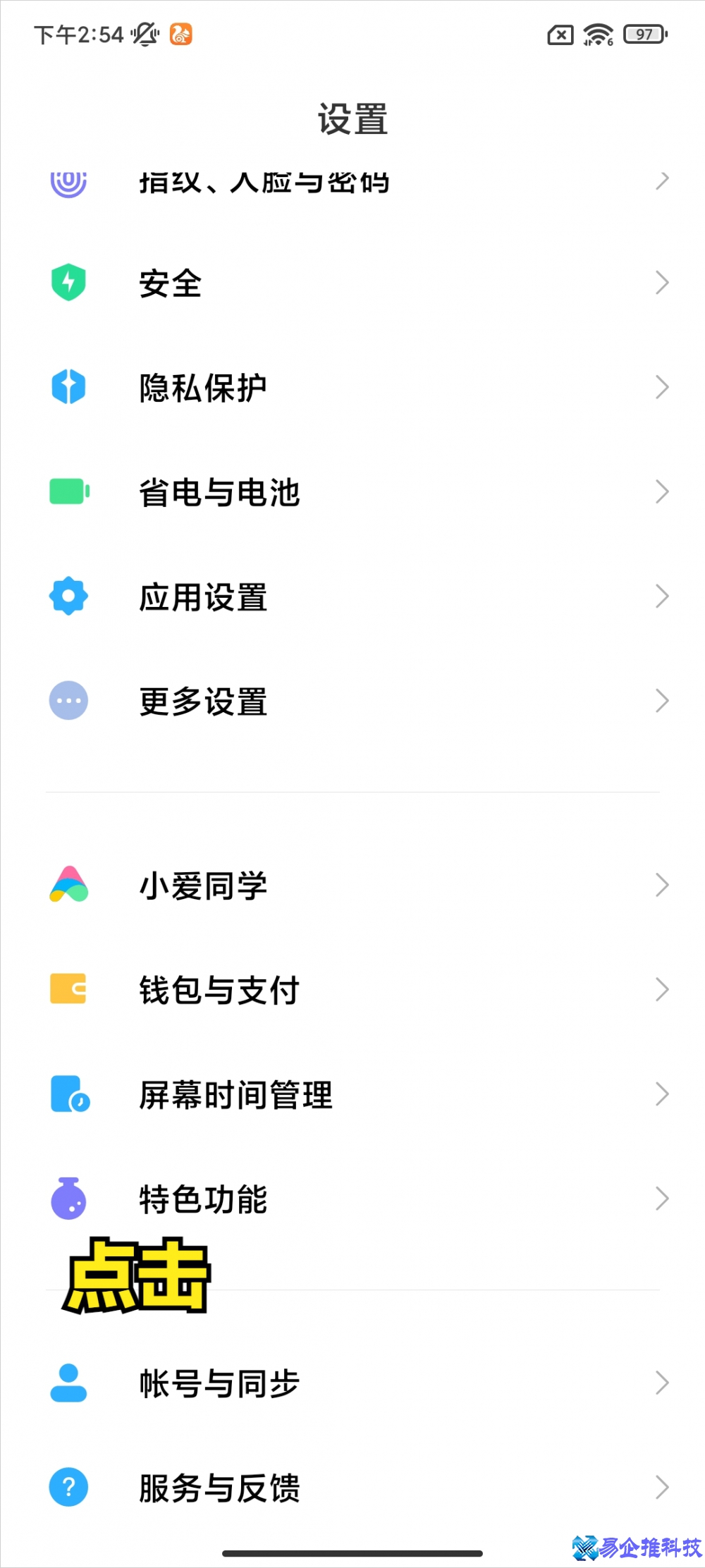Open settings item labeled 省电与电池
Image resolution: width=705 pixels, height=1568 pixels.
tap(219, 491)
